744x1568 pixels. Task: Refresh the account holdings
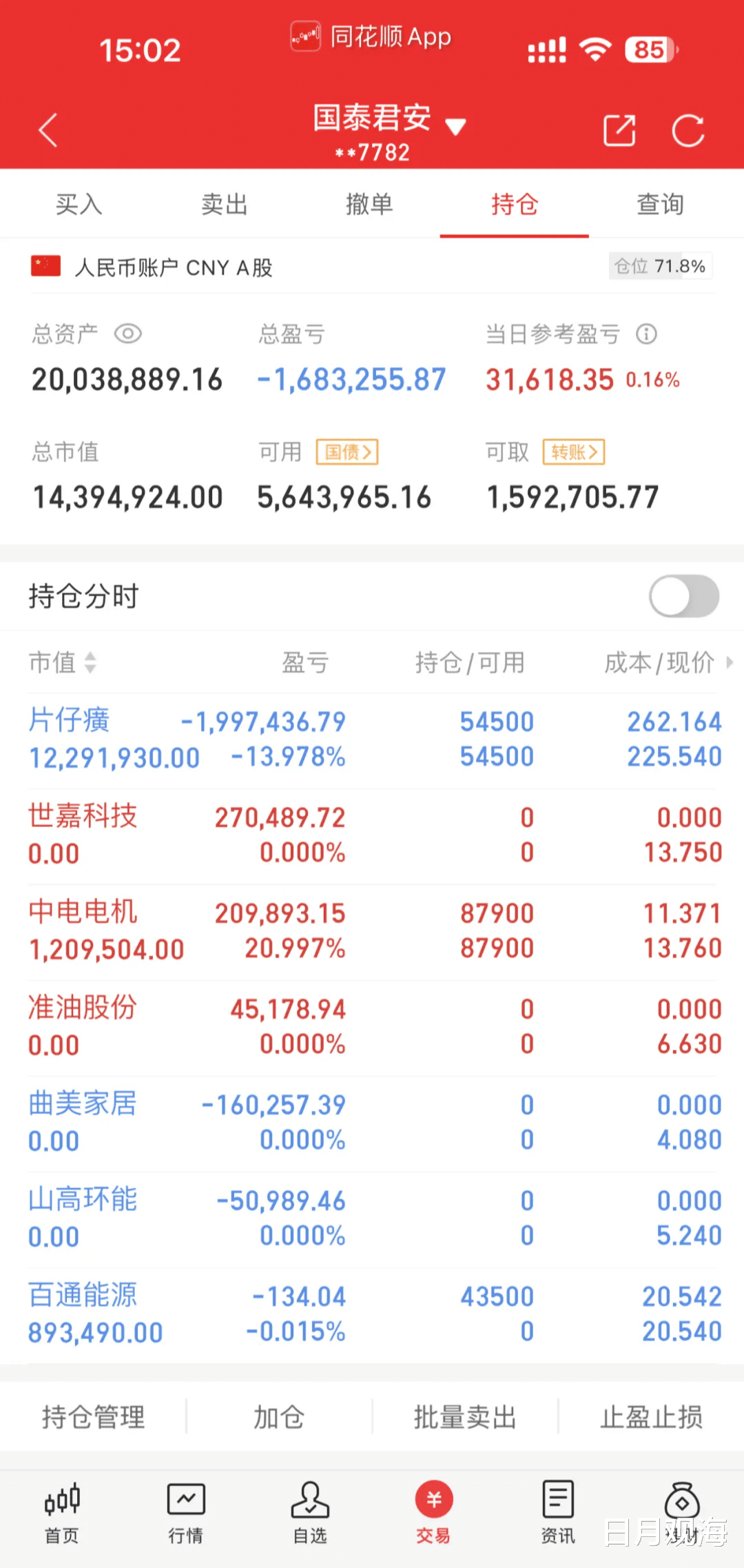pos(688,130)
